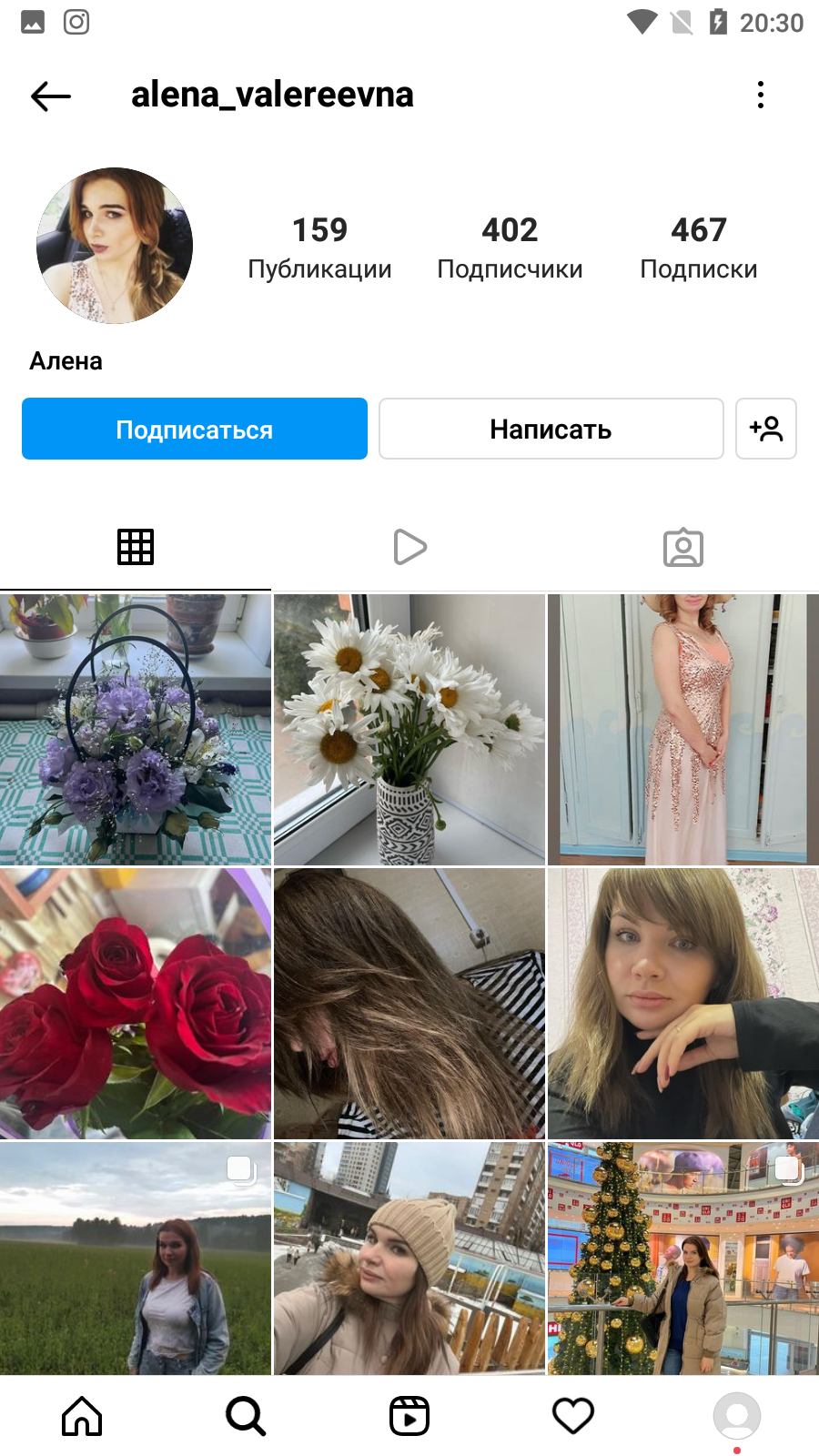The width and height of the screenshot is (819, 1456).
Task: Open the Search tab
Action: (x=246, y=1416)
